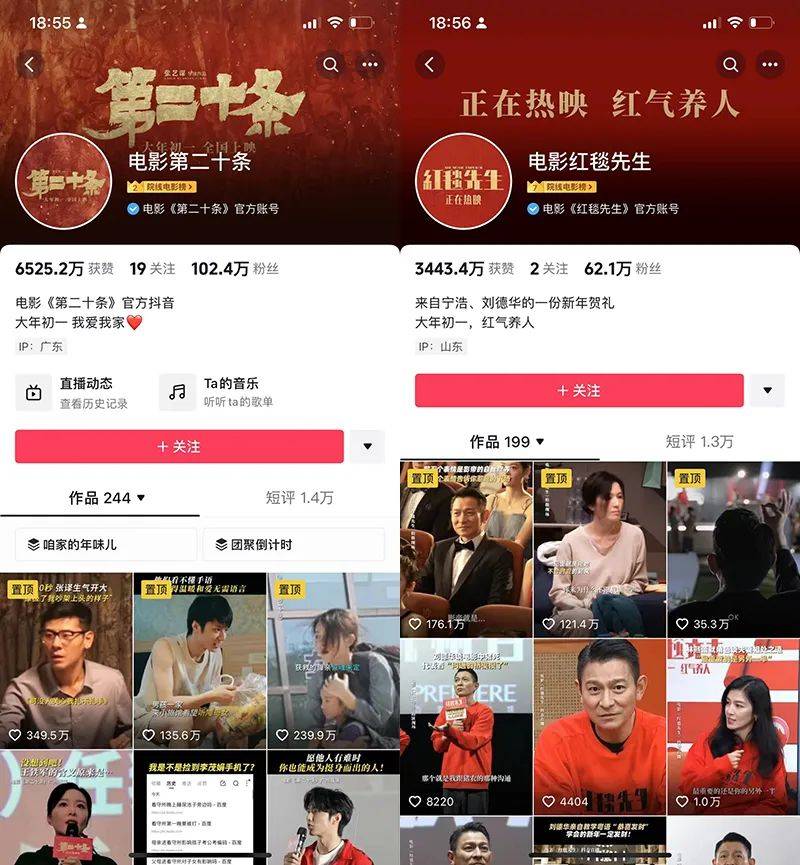
Task: Open 作品 199 sort dropdown
Action: 508,441
